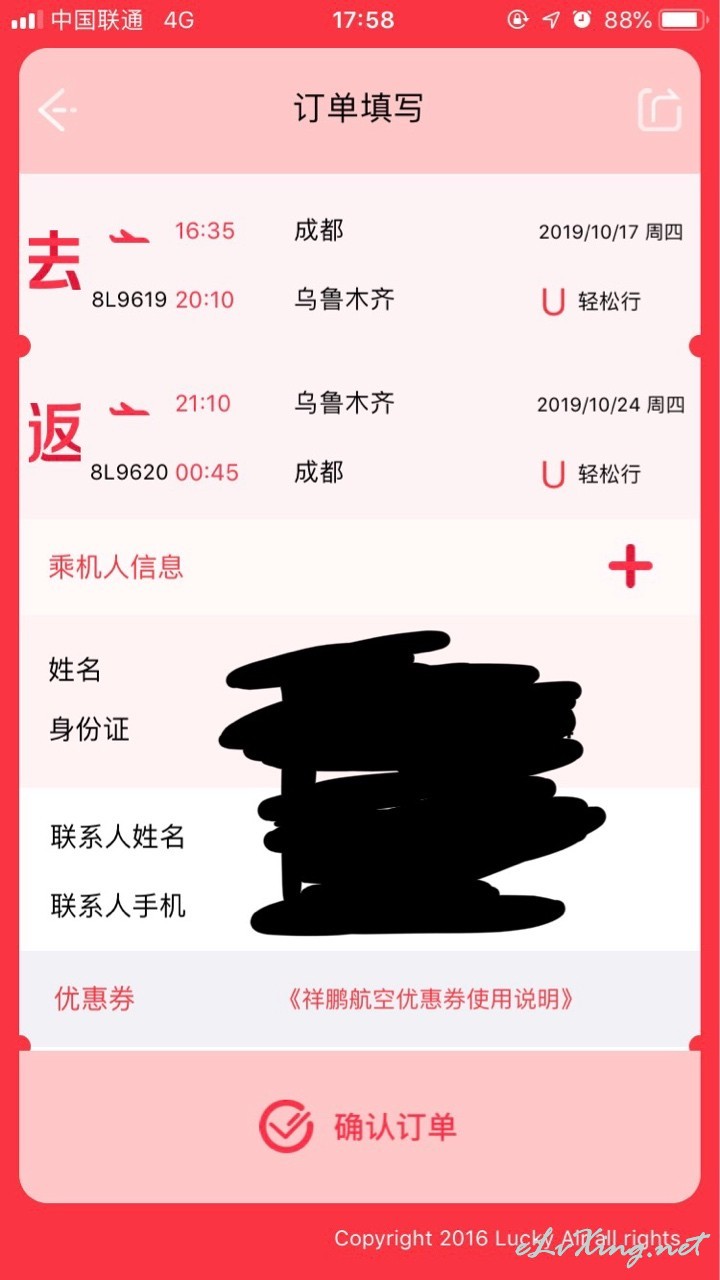
Task: Edit the 联系人手机 contact phone field
Action: [x=360, y=906]
